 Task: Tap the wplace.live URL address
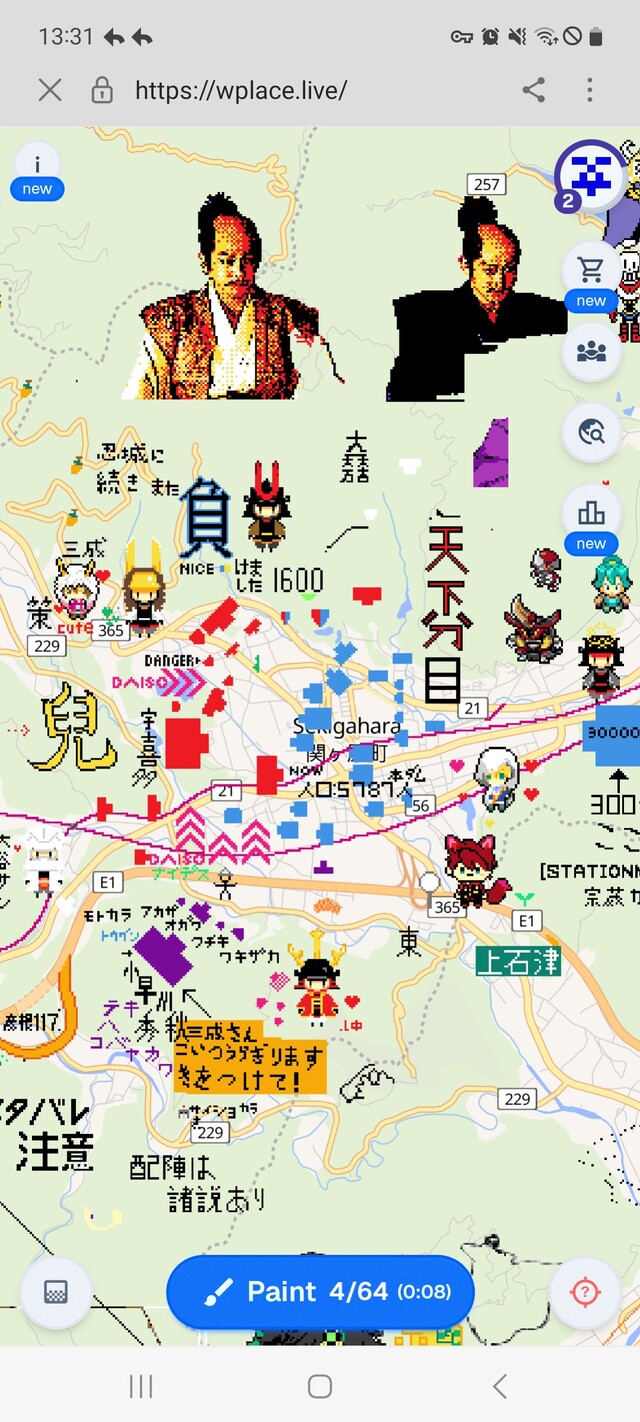pos(241,91)
